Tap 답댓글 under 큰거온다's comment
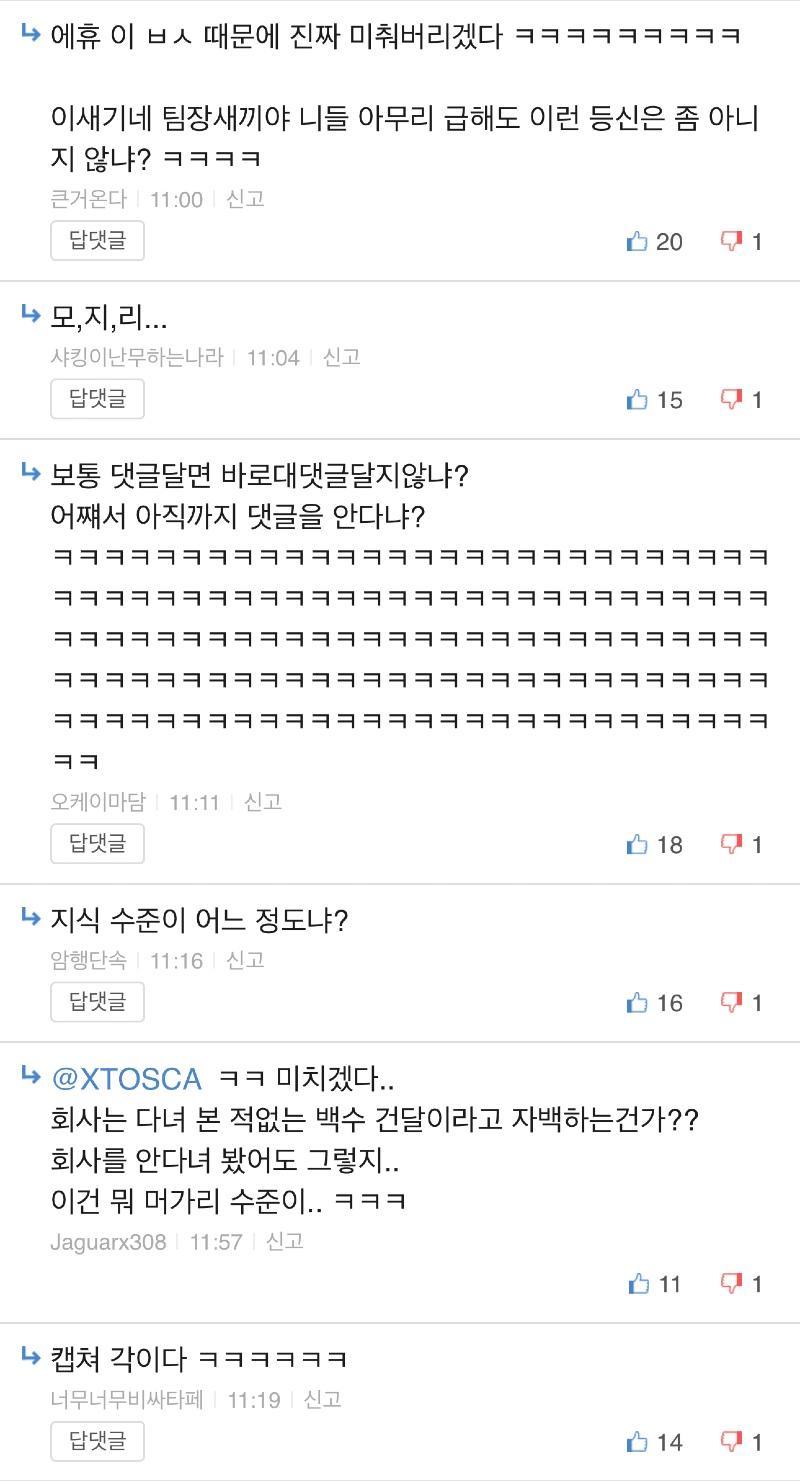This screenshot has width=800, height=1481. click(97, 241)
